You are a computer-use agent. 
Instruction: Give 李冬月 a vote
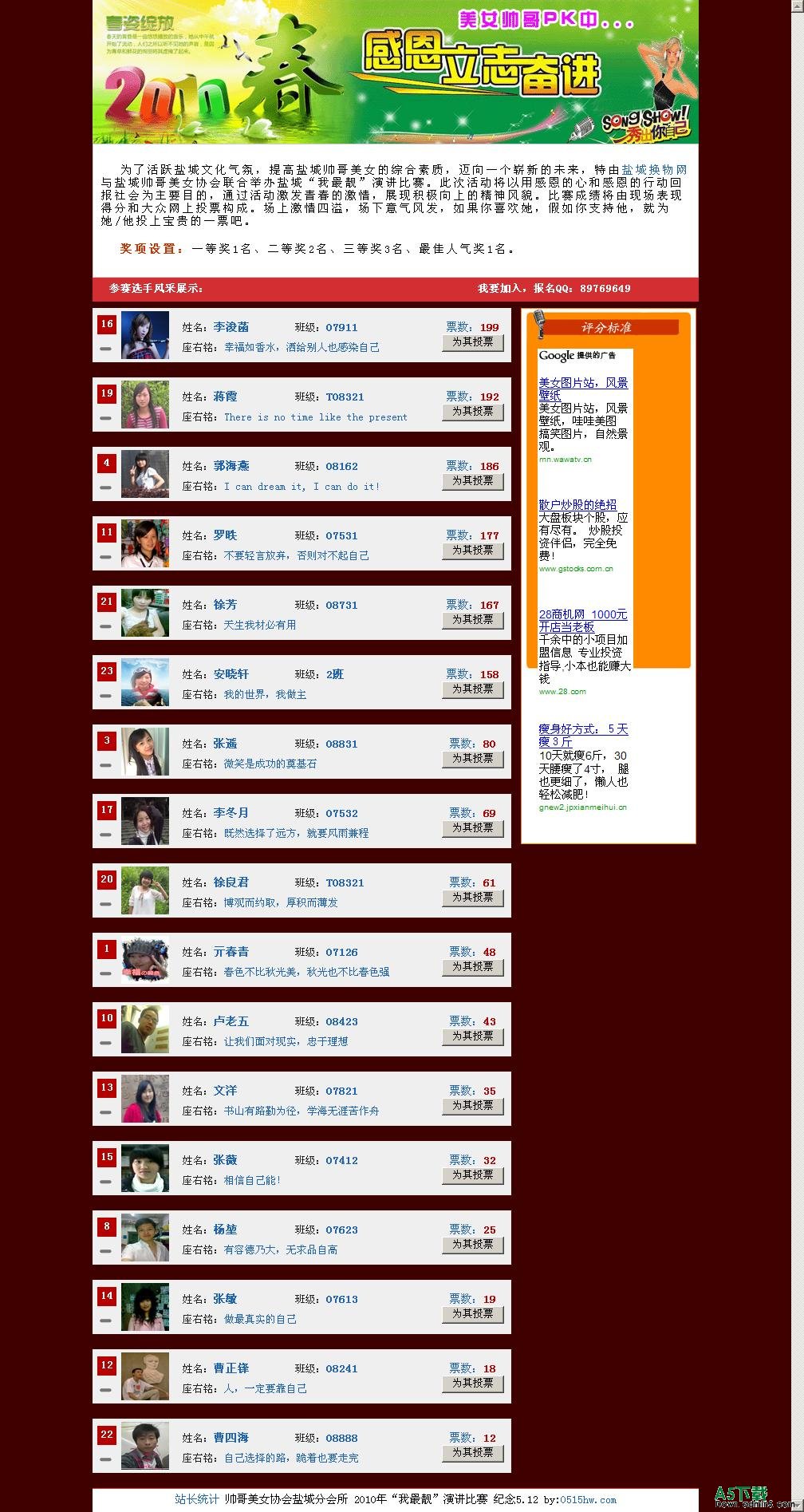[x=472, y=828]
